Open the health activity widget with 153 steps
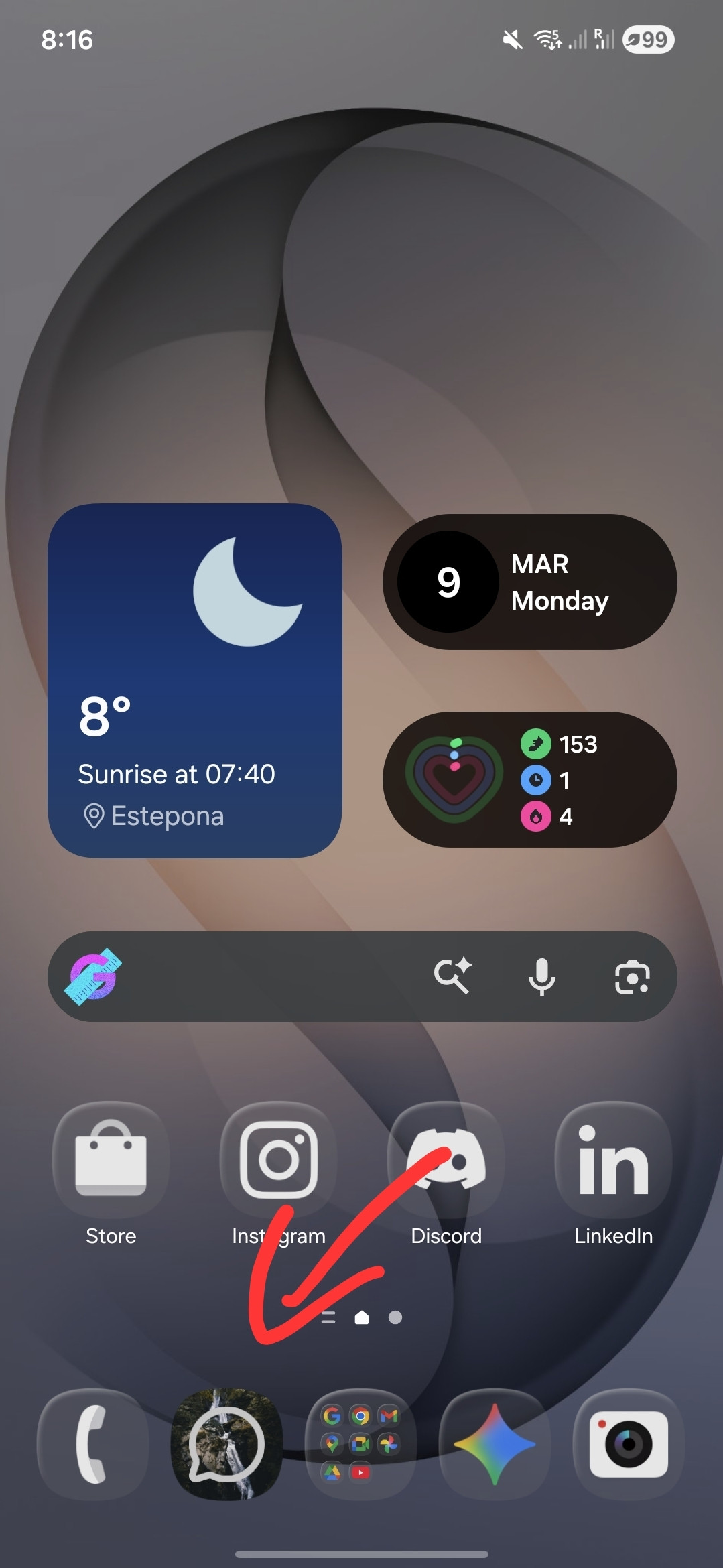Screen dimensions: 723x1568 529,779
